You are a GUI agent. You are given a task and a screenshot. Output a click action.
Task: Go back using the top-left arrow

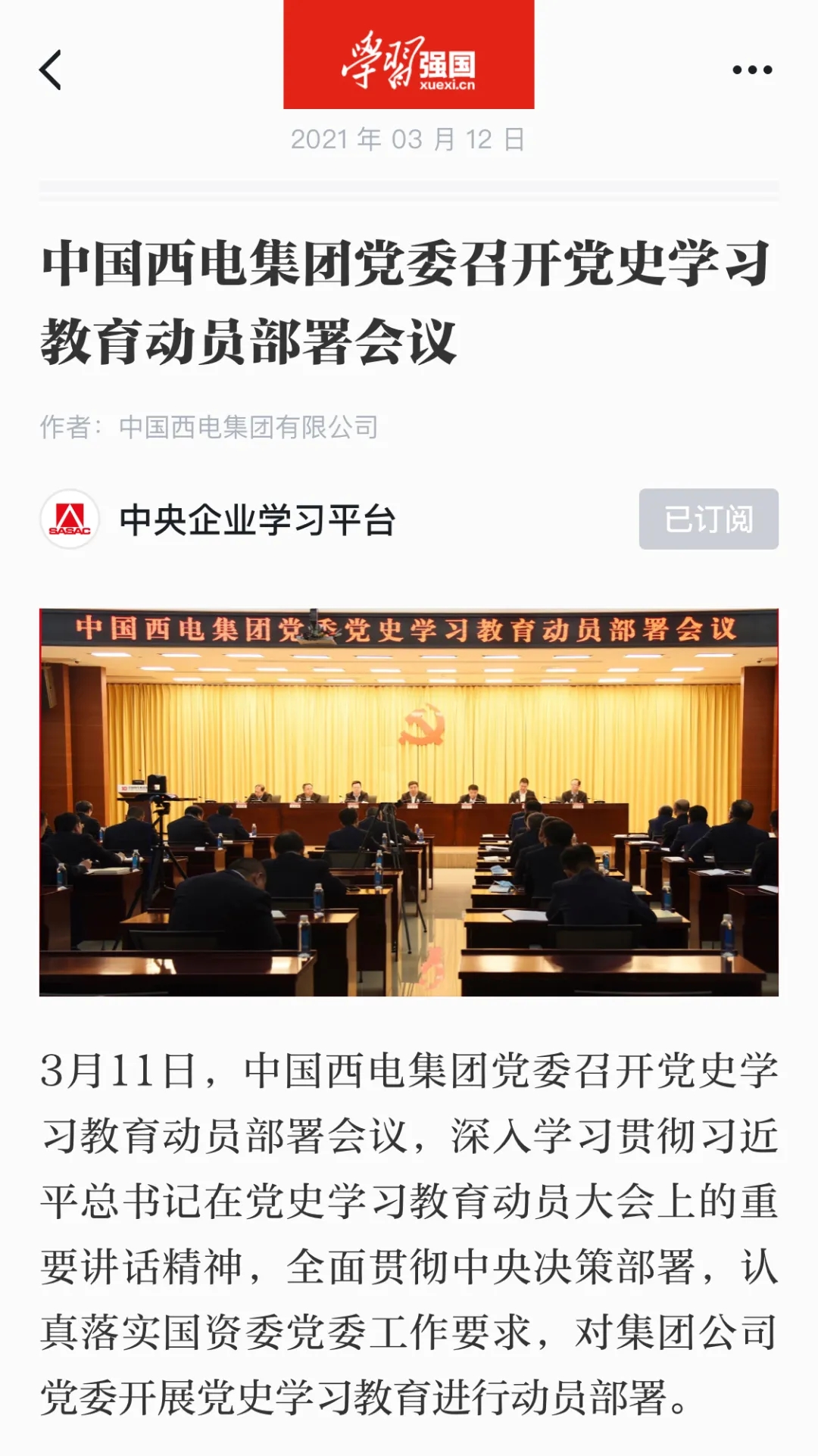point(51,70)
